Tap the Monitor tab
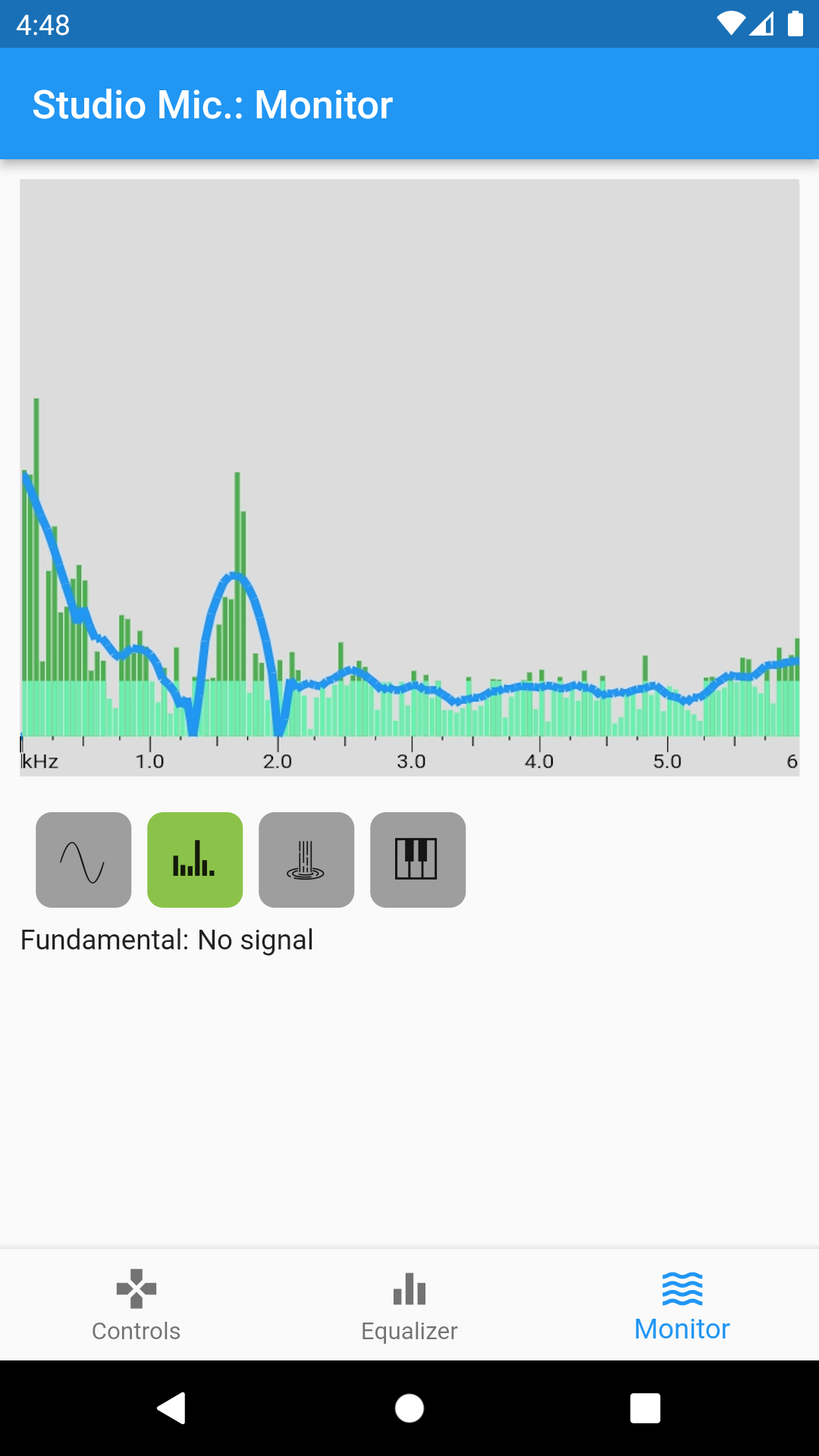The height and width of the screenshot is (1456, 819). (x=682, y=1305)
